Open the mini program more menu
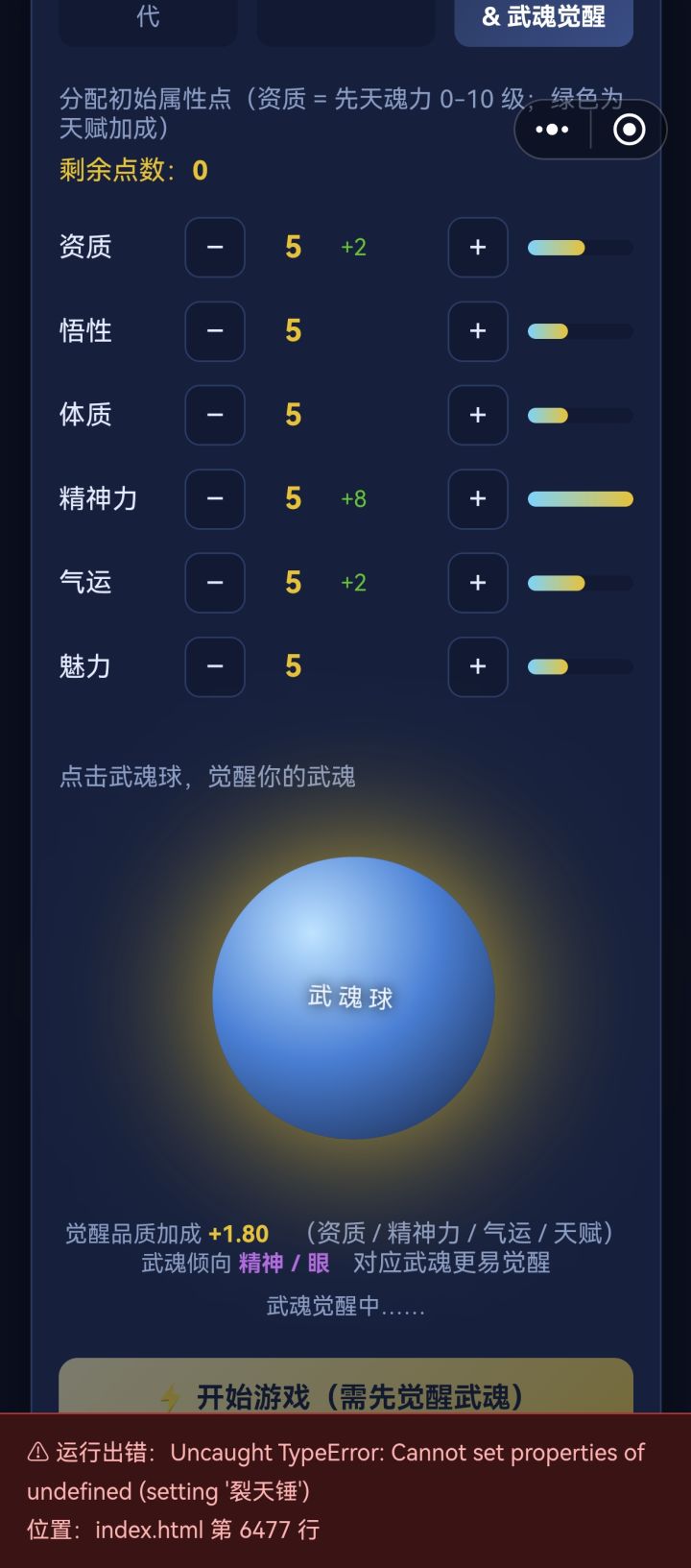 click(553, 130)
